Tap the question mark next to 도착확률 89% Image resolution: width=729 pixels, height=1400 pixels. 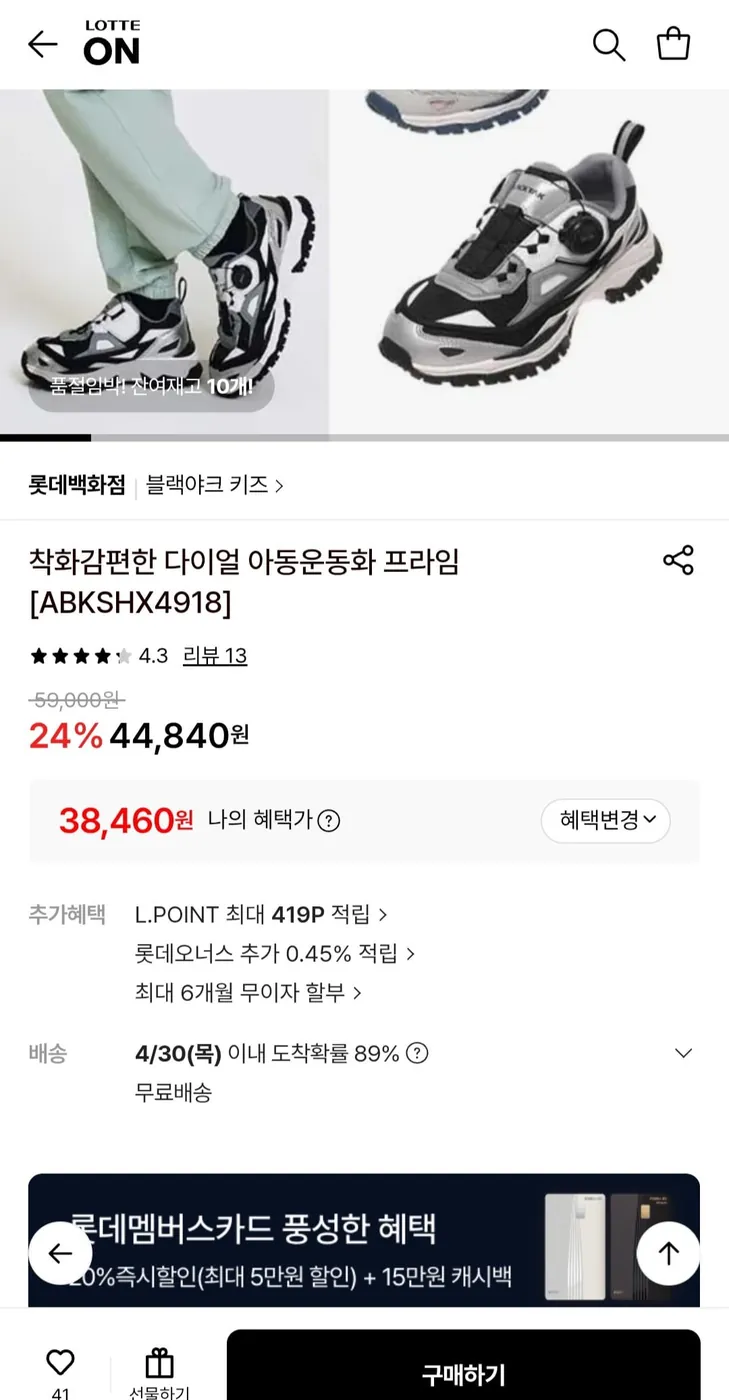point(419,1053)
